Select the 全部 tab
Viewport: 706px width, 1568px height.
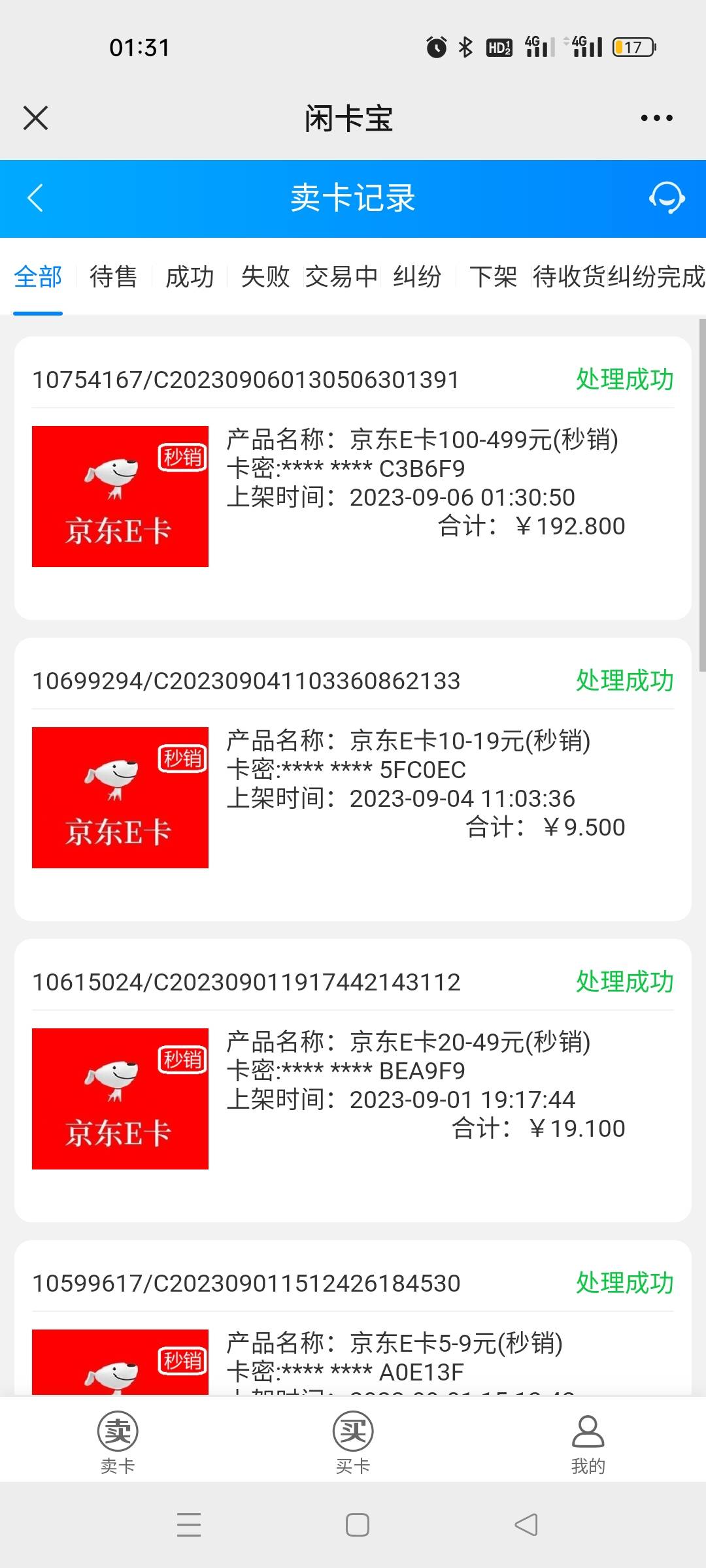click(x=38, y=276)
